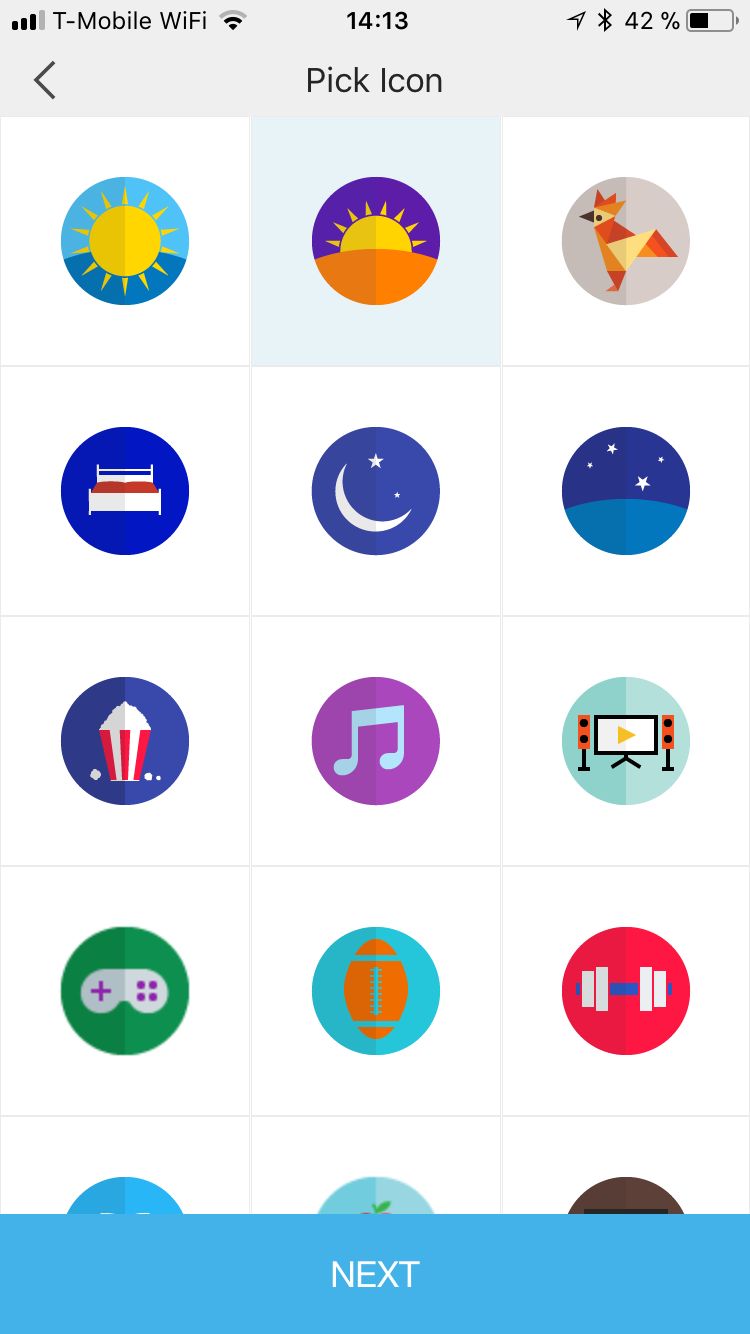Continue with the NEXT button
The width and height of the screenshot is (750, 1334).
tap(375, 1274)
